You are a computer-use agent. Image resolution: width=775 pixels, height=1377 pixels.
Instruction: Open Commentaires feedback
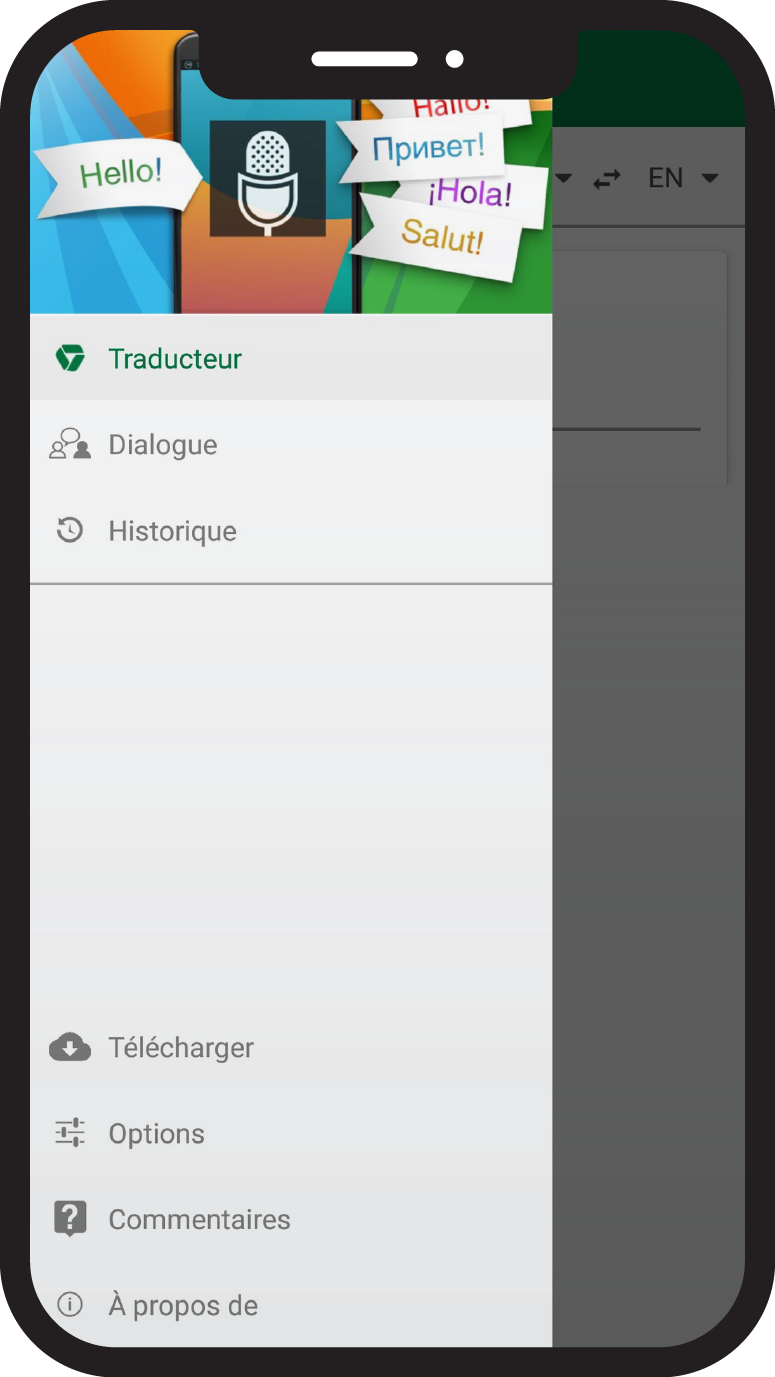pos(291,1219)
